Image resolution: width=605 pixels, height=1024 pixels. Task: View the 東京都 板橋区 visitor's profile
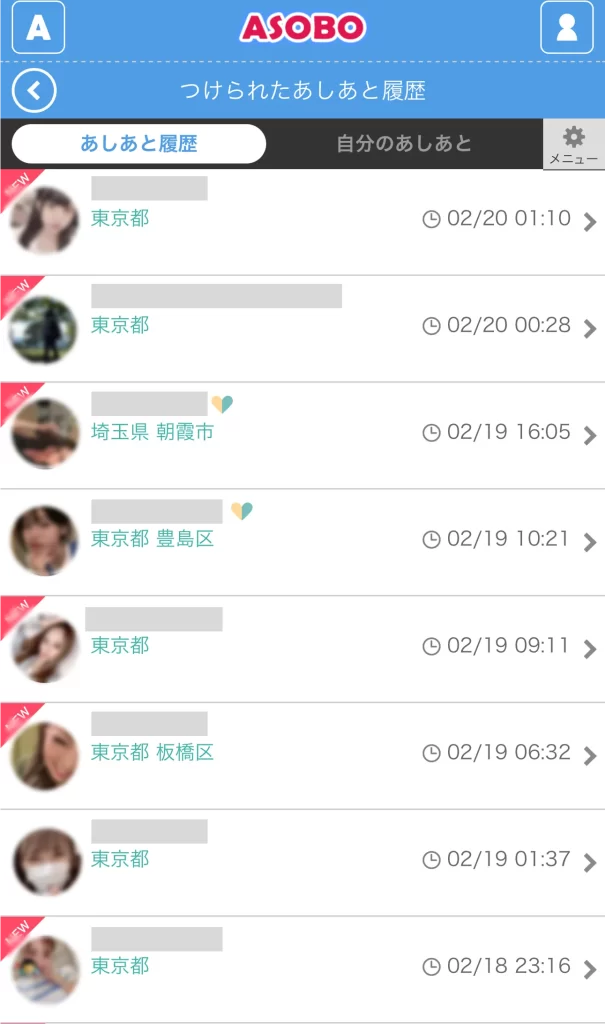(302, 756)
